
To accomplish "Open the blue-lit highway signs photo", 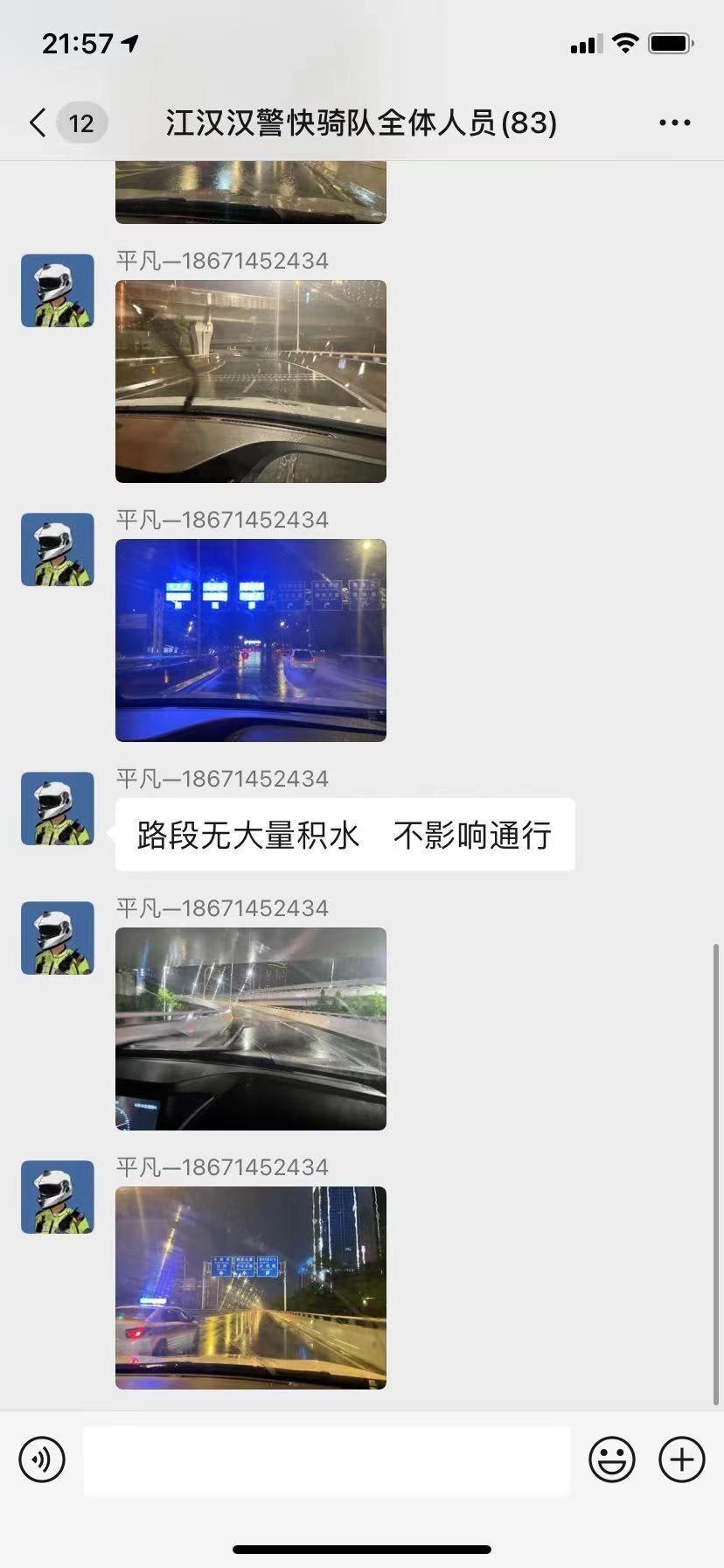I will tap(251, 640).
